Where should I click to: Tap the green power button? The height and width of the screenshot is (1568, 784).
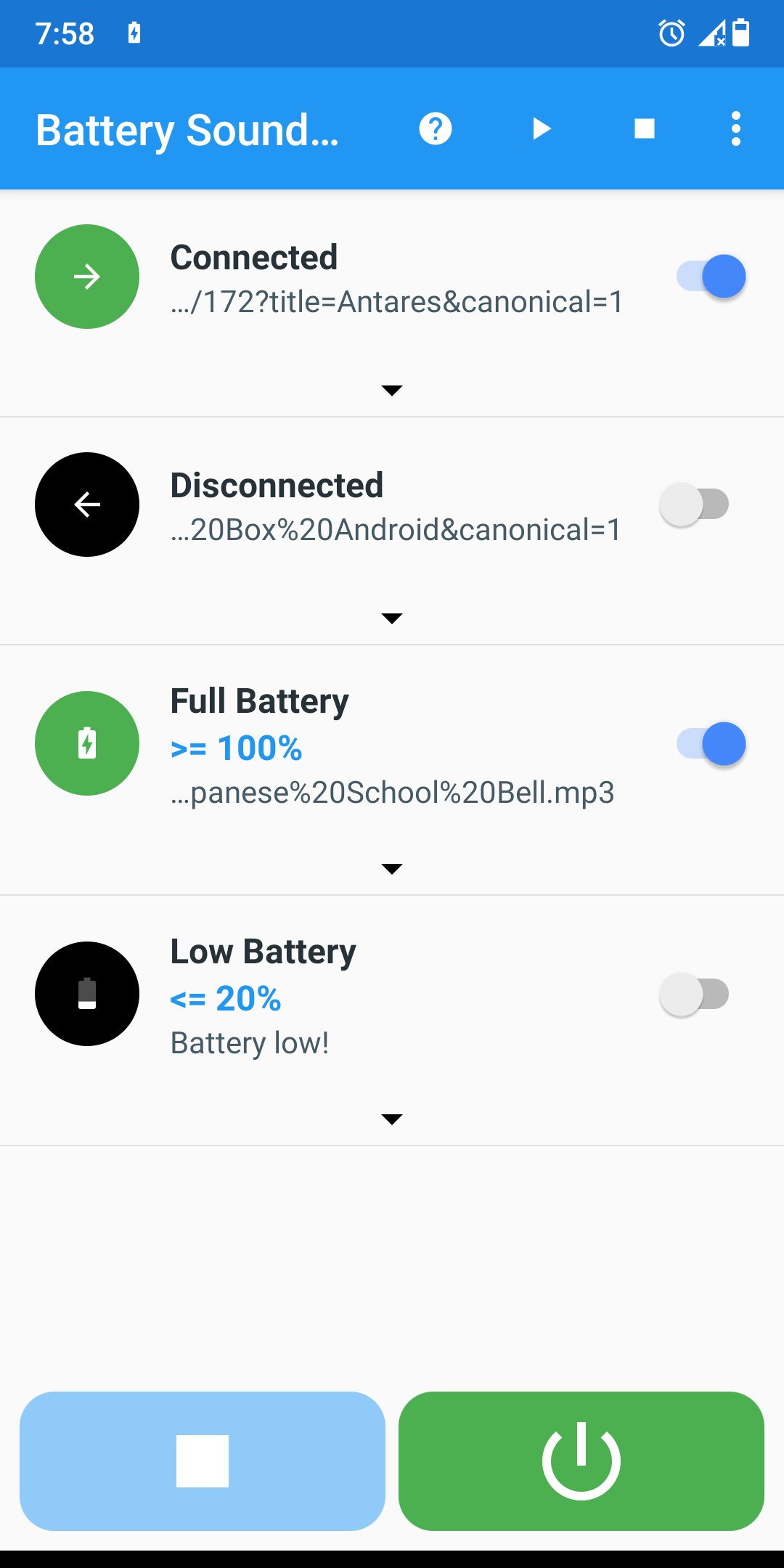coord(581,1461)
